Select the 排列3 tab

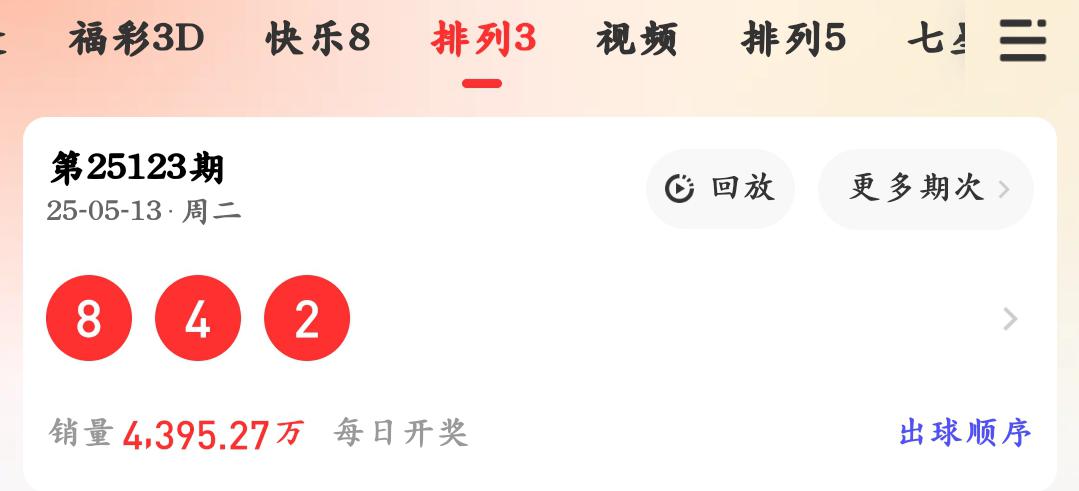coord(483,40)
